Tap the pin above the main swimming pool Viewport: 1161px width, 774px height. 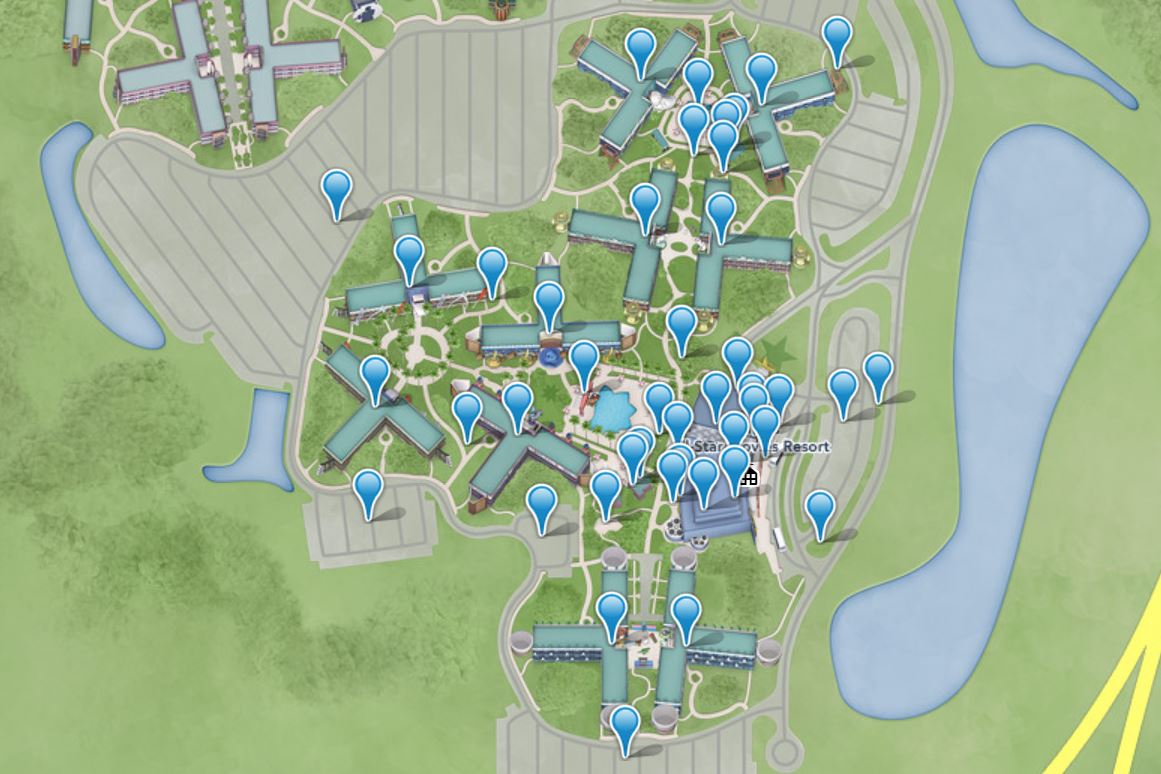coord(584,360)
